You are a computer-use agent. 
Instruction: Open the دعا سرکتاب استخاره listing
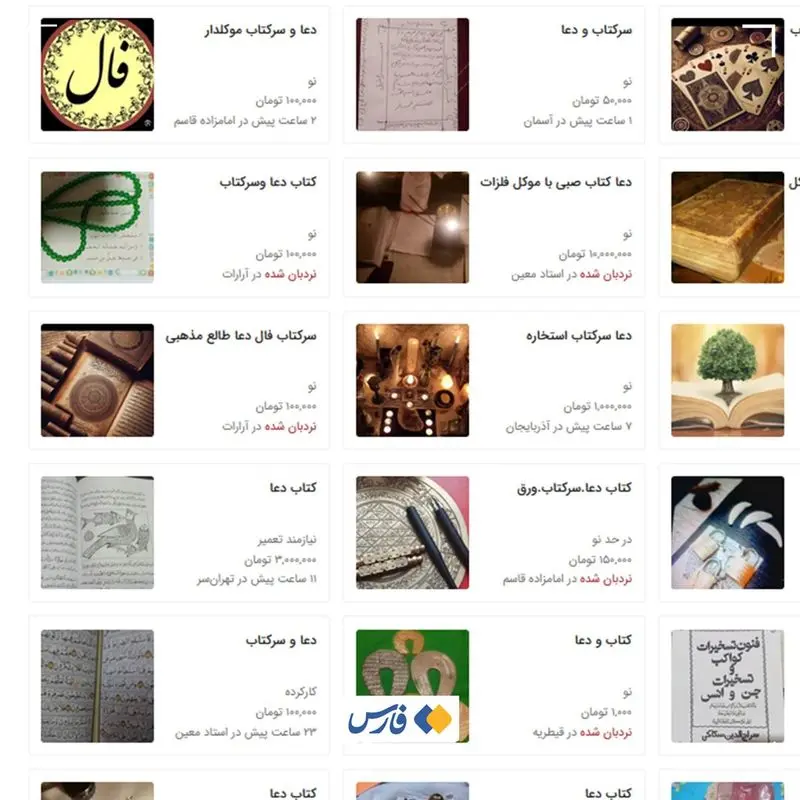click(578, 335)
